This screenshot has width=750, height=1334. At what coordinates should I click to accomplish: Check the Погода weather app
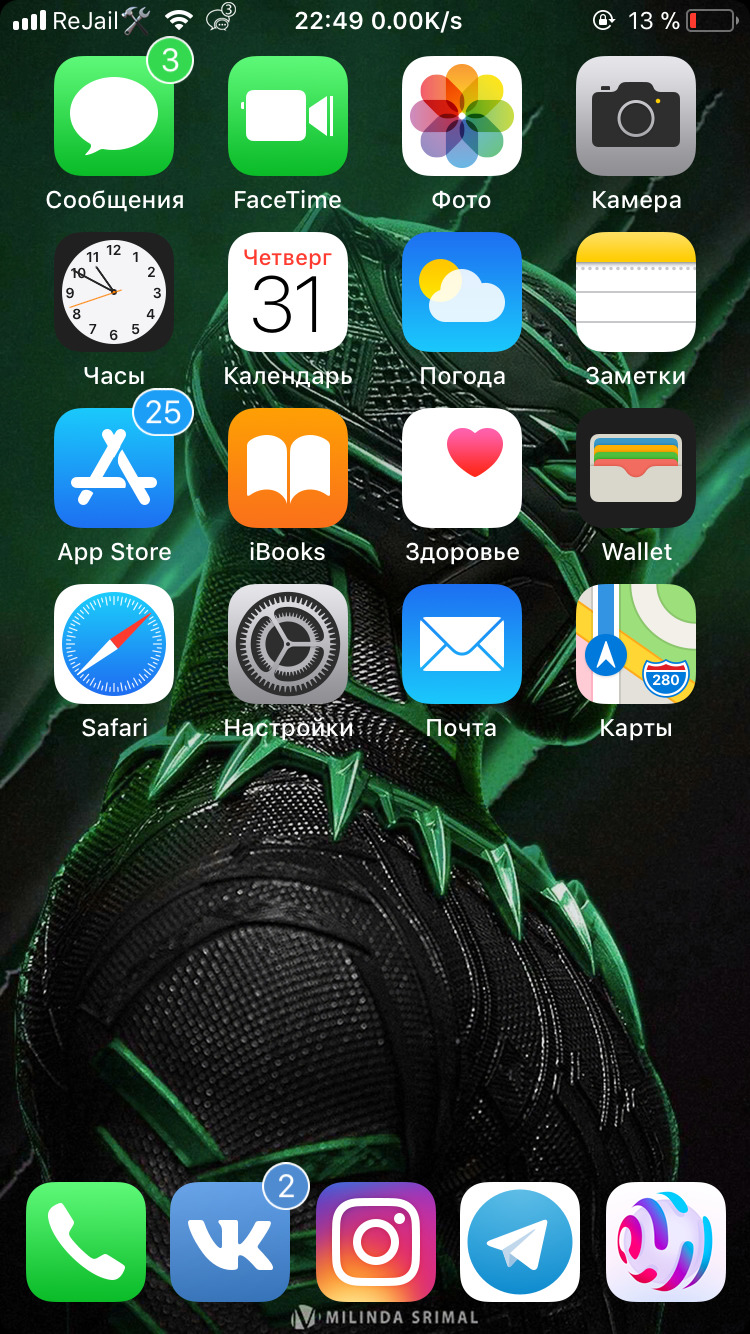tap(462, 292)
